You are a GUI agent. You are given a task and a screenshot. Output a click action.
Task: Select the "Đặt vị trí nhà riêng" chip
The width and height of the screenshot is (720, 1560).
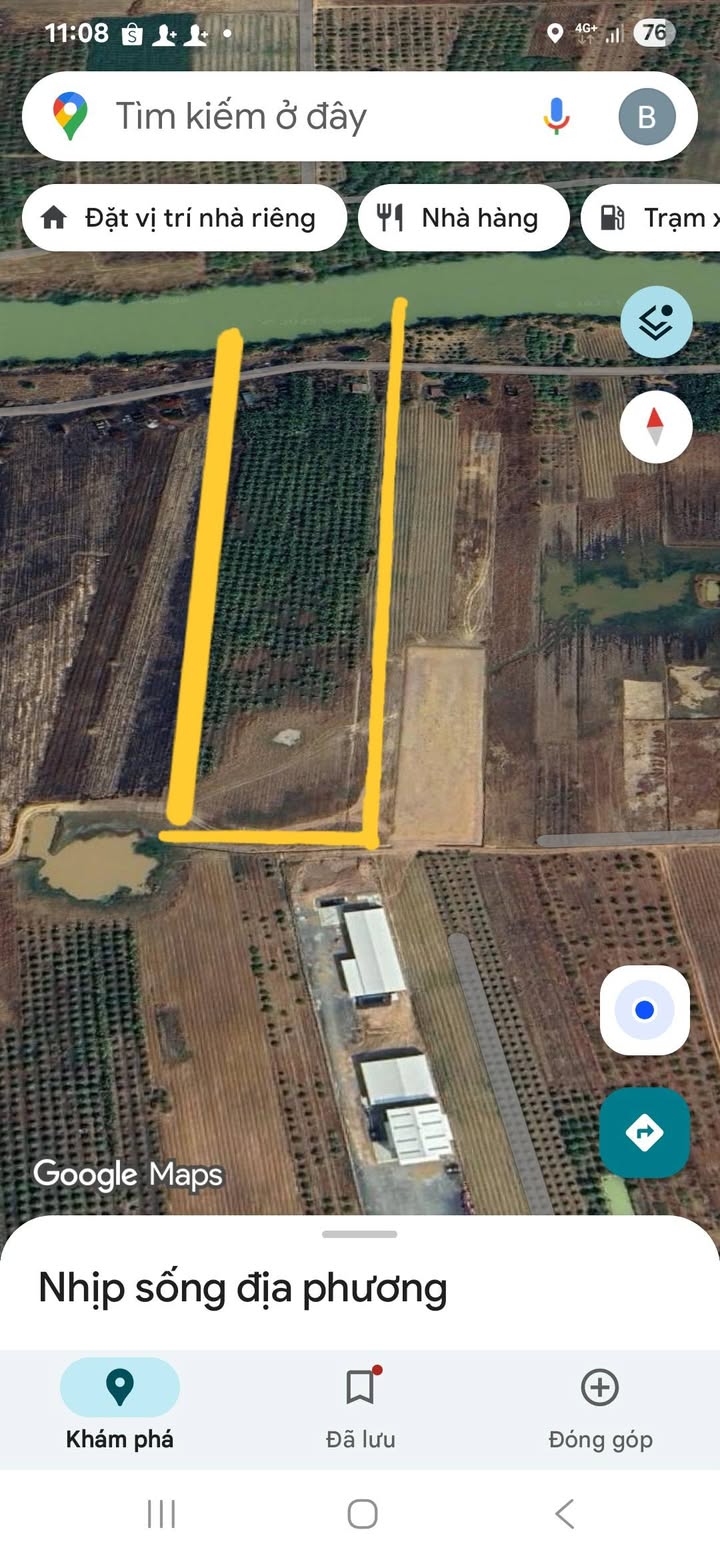tap(184, 218)
